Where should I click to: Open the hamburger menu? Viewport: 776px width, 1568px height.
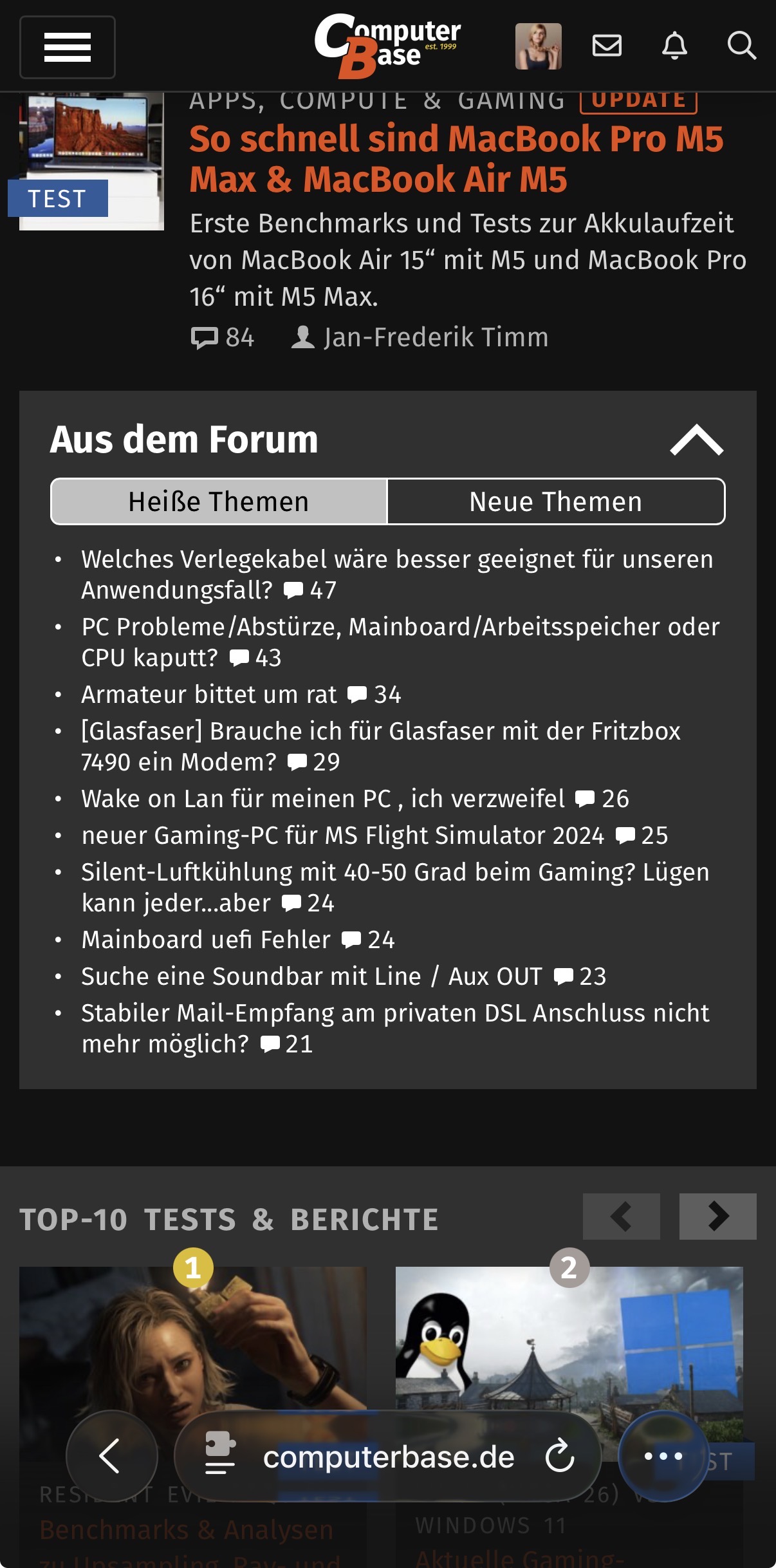pos(67,47)
